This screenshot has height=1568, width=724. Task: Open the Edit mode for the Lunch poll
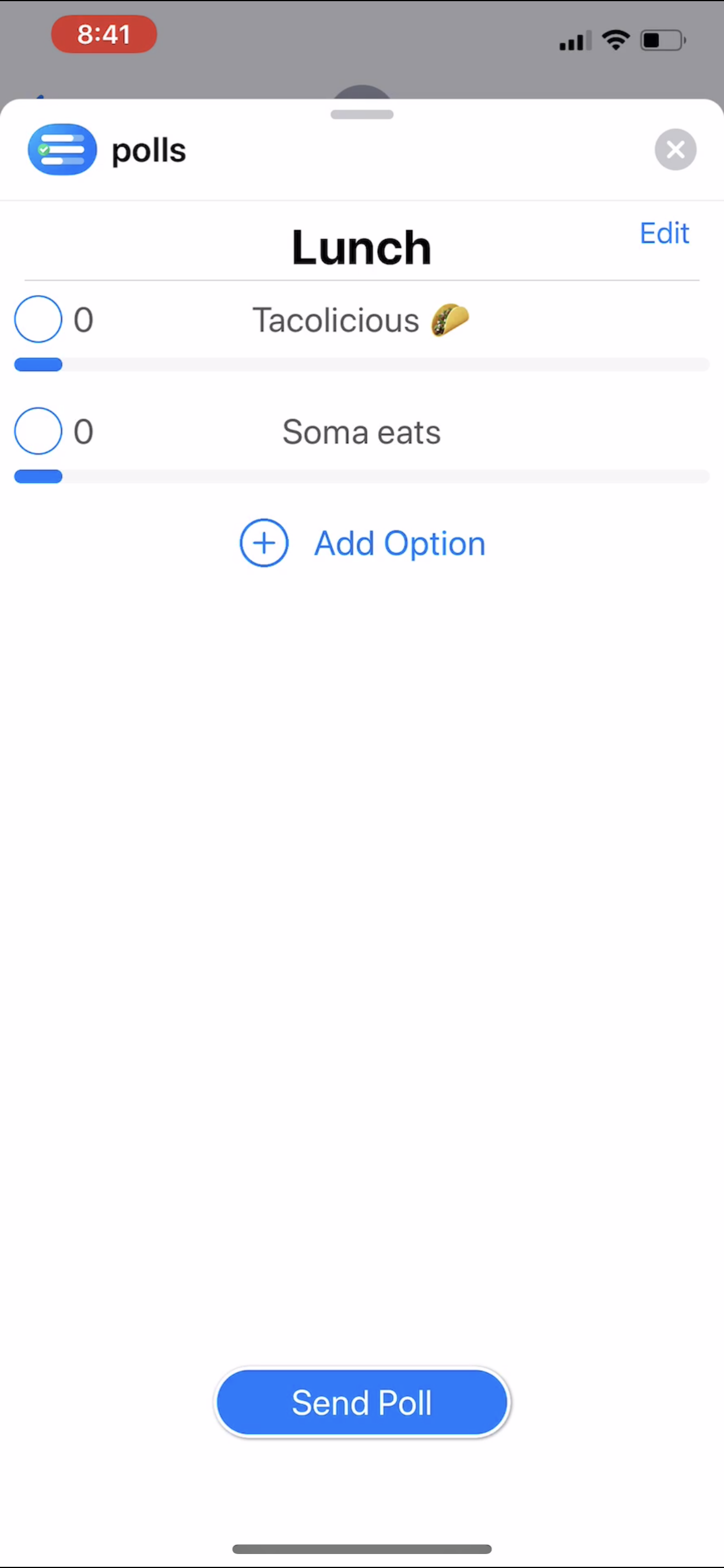664,233
